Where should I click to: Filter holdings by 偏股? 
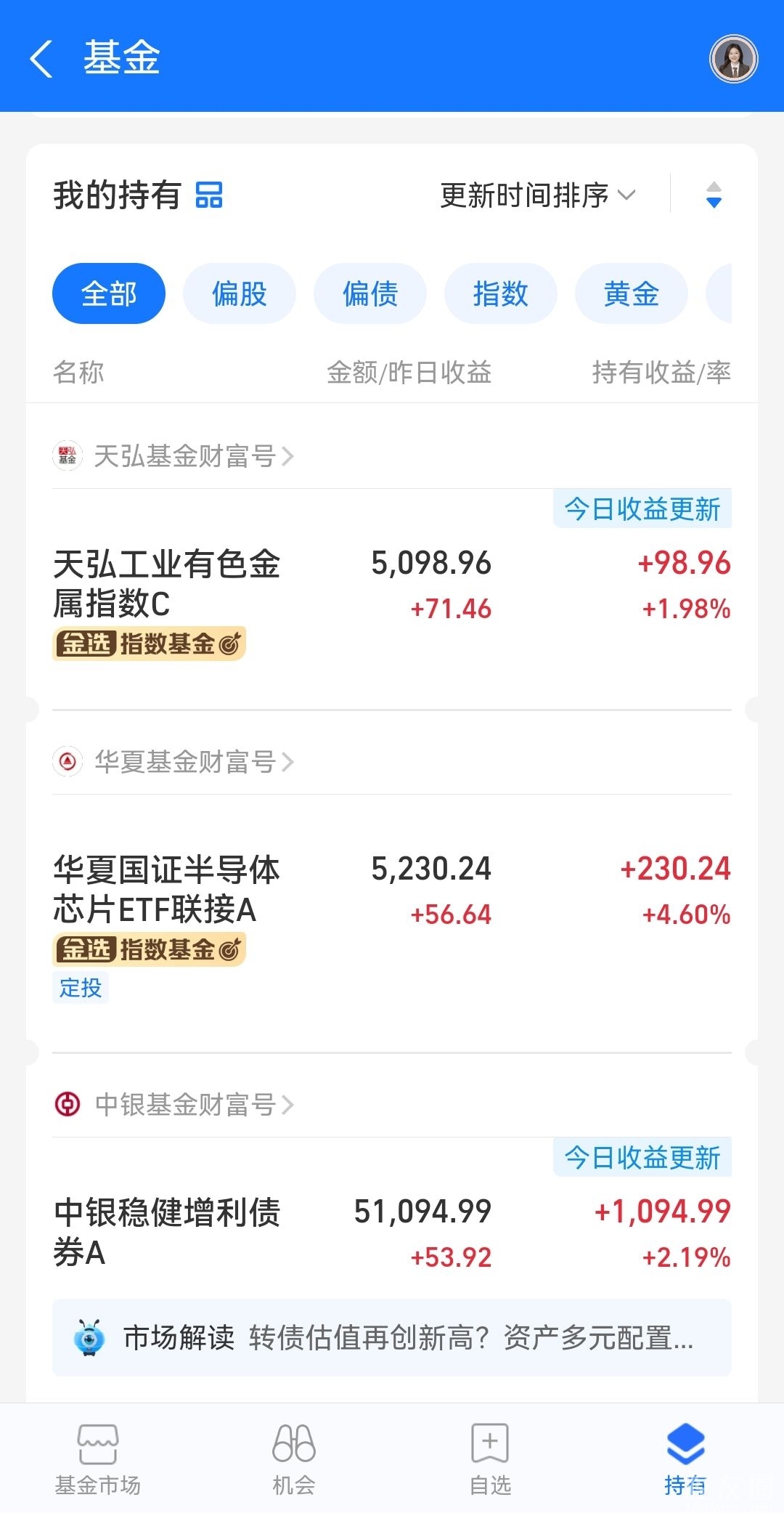click(240, 294)
